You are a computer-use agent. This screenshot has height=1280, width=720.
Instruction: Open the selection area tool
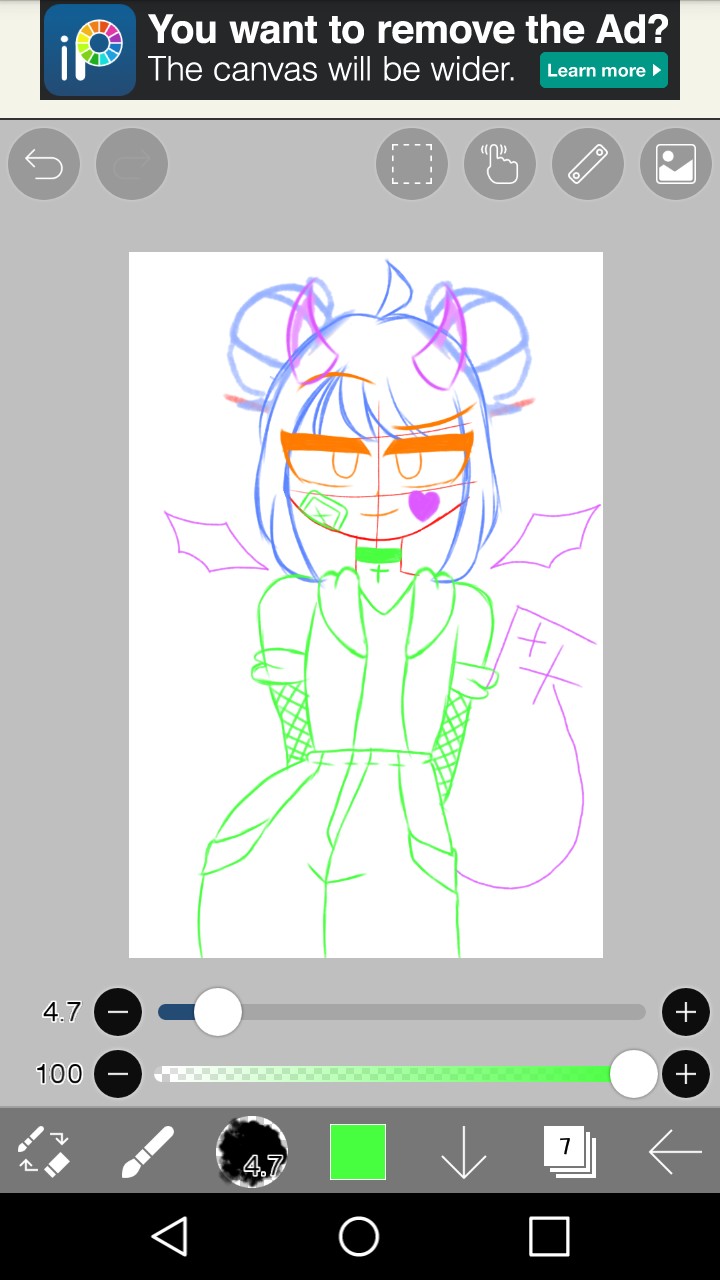tap(412, 164)
